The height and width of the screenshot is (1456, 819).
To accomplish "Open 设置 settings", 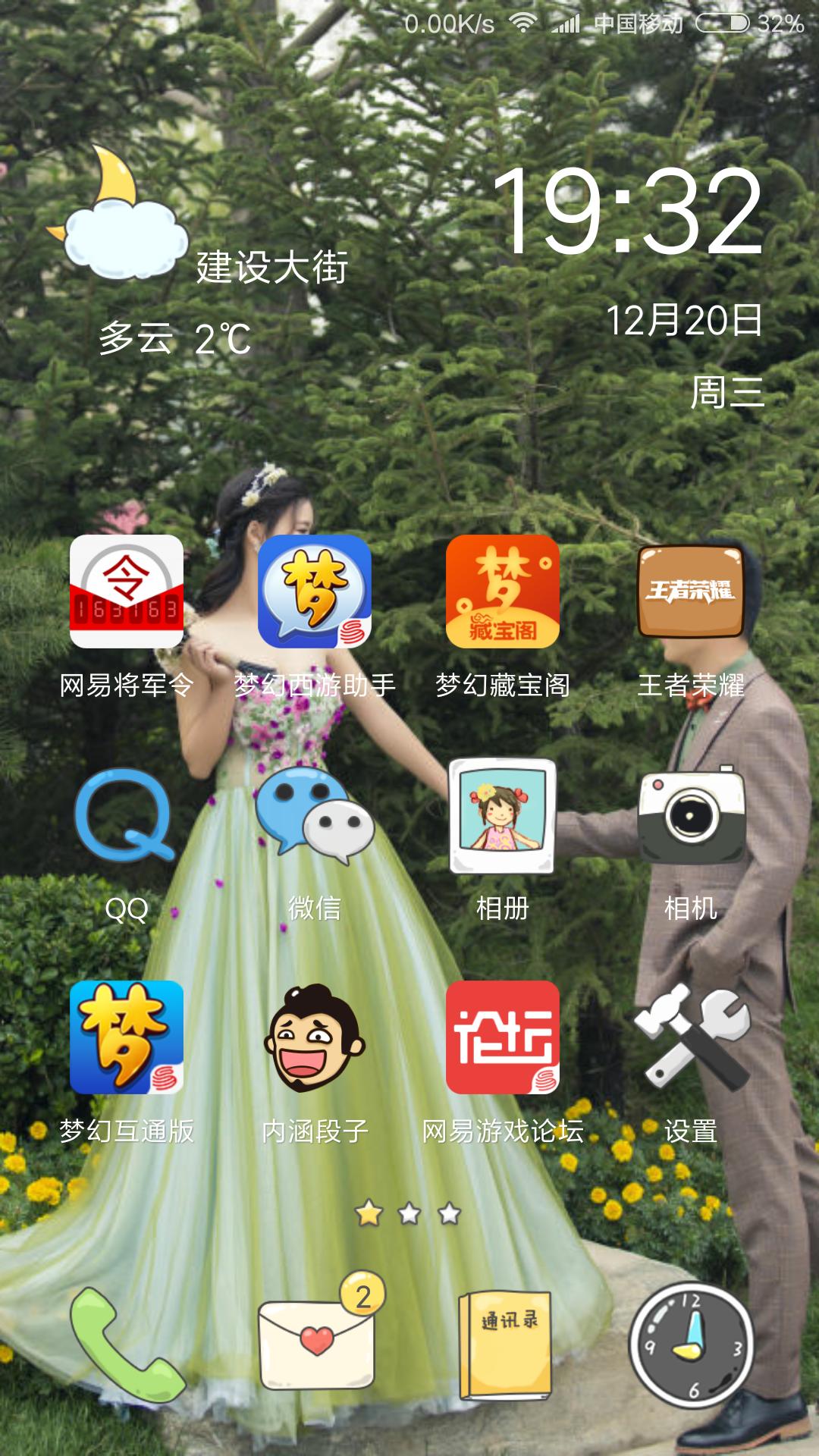I will tap(690, 1037).
